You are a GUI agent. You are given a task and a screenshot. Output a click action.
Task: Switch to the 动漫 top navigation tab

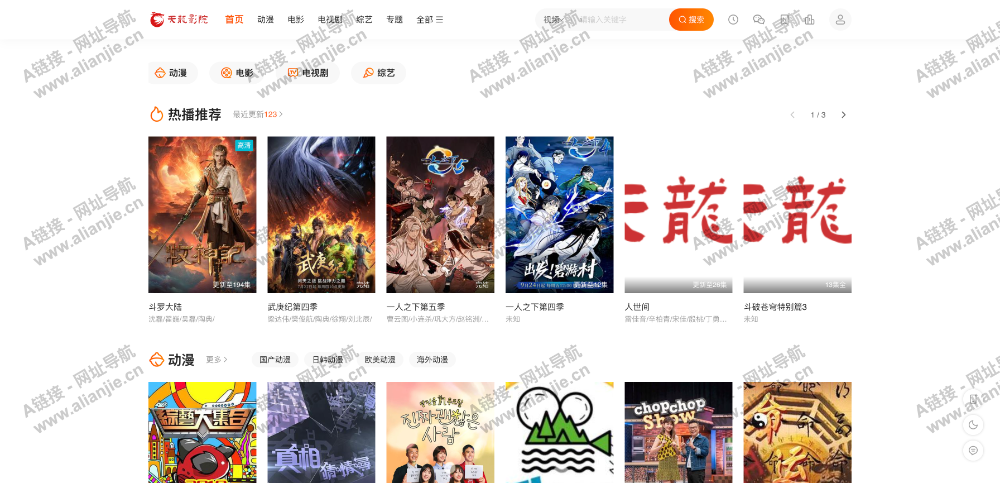pos(265,19)
